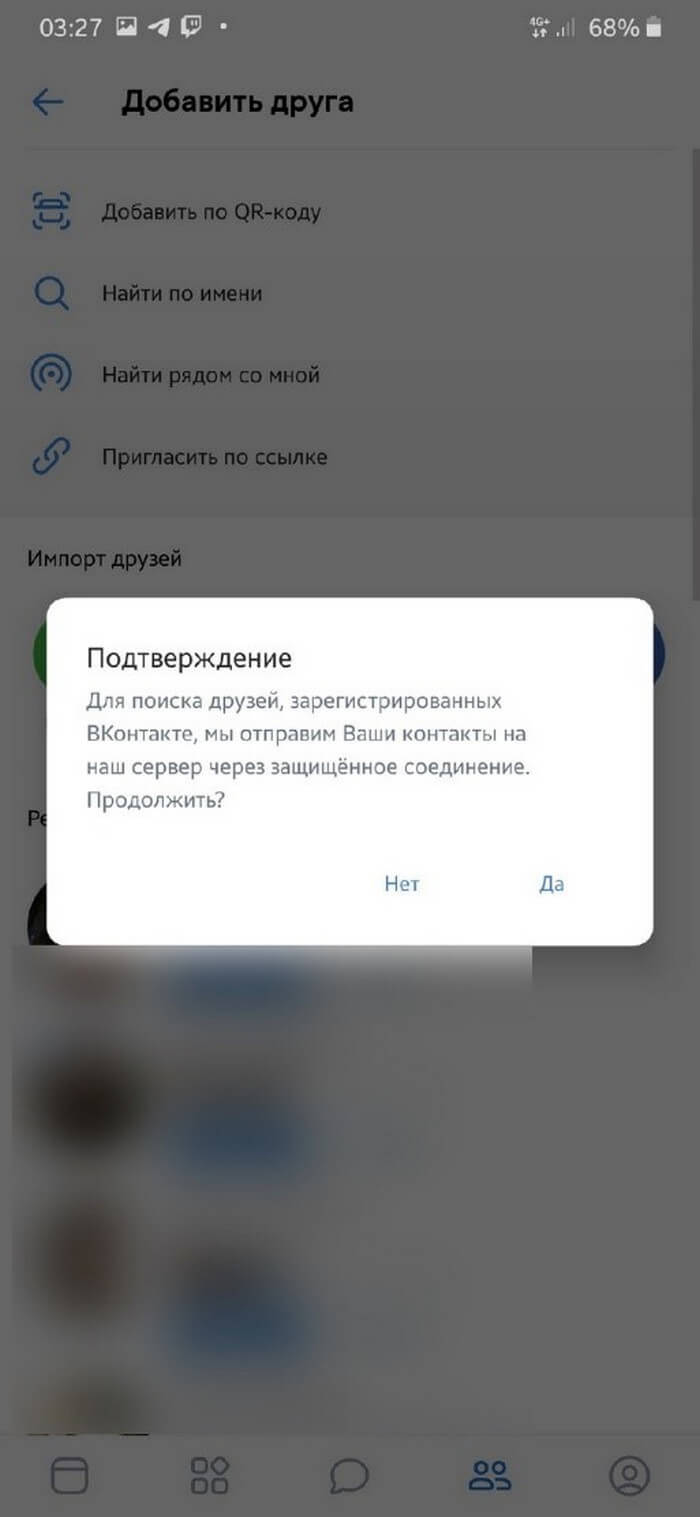Viewport: 700px width, 1517px height.
Task: Confirm with the Да button
Action: [552, 884]
